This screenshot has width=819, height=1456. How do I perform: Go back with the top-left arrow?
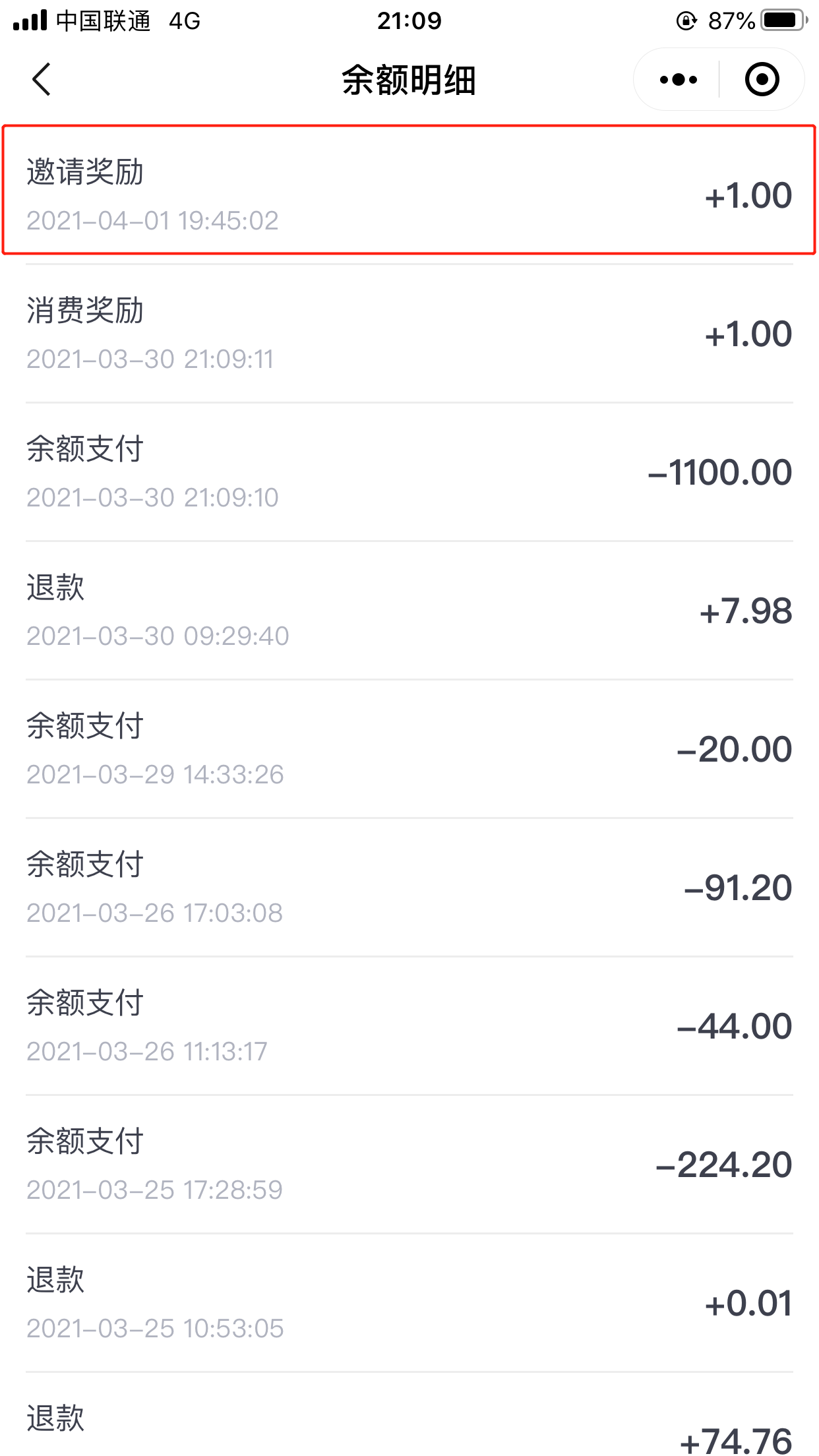coord(42,80)
